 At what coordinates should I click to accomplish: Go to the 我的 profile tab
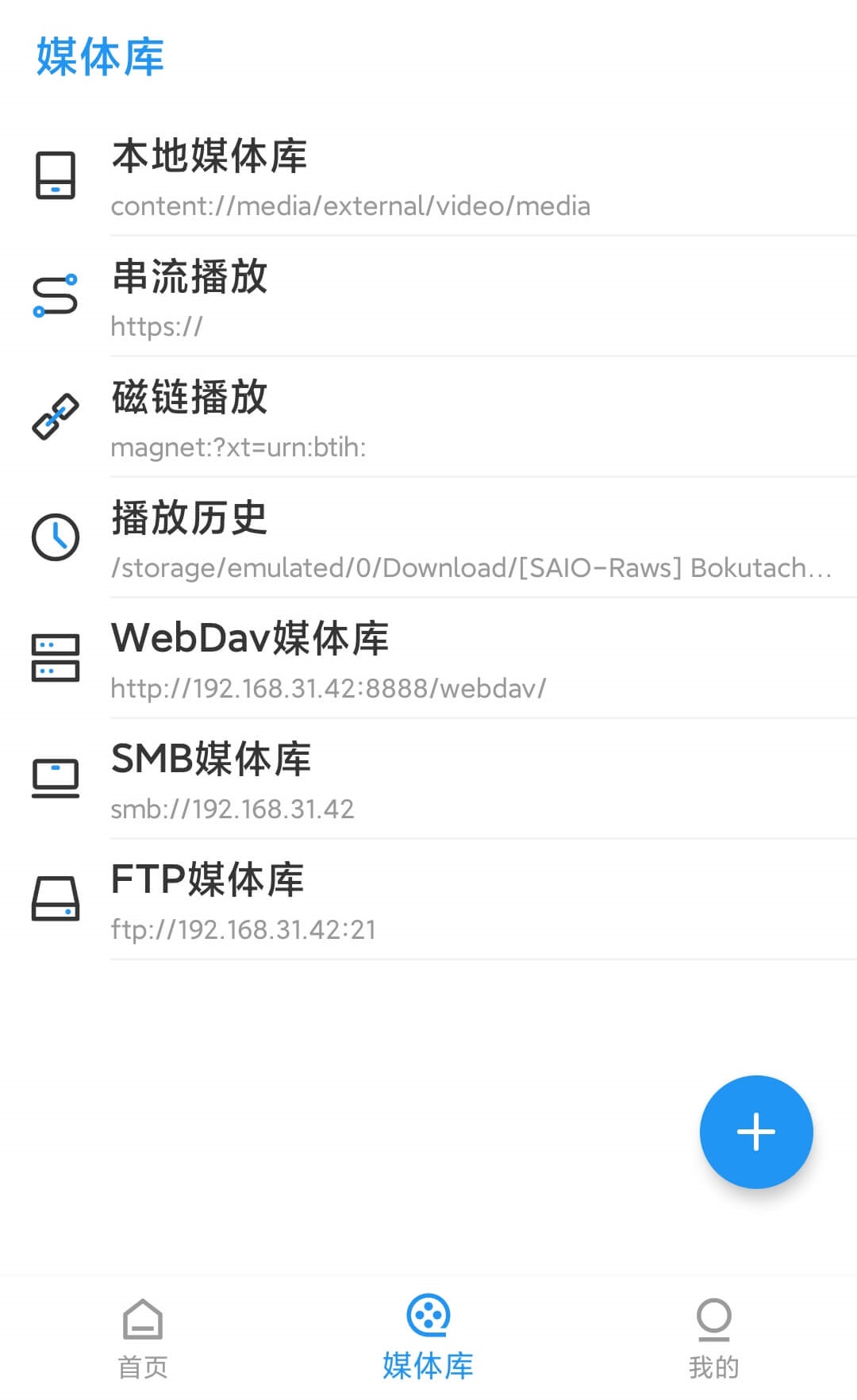(x=713, y=1338)
